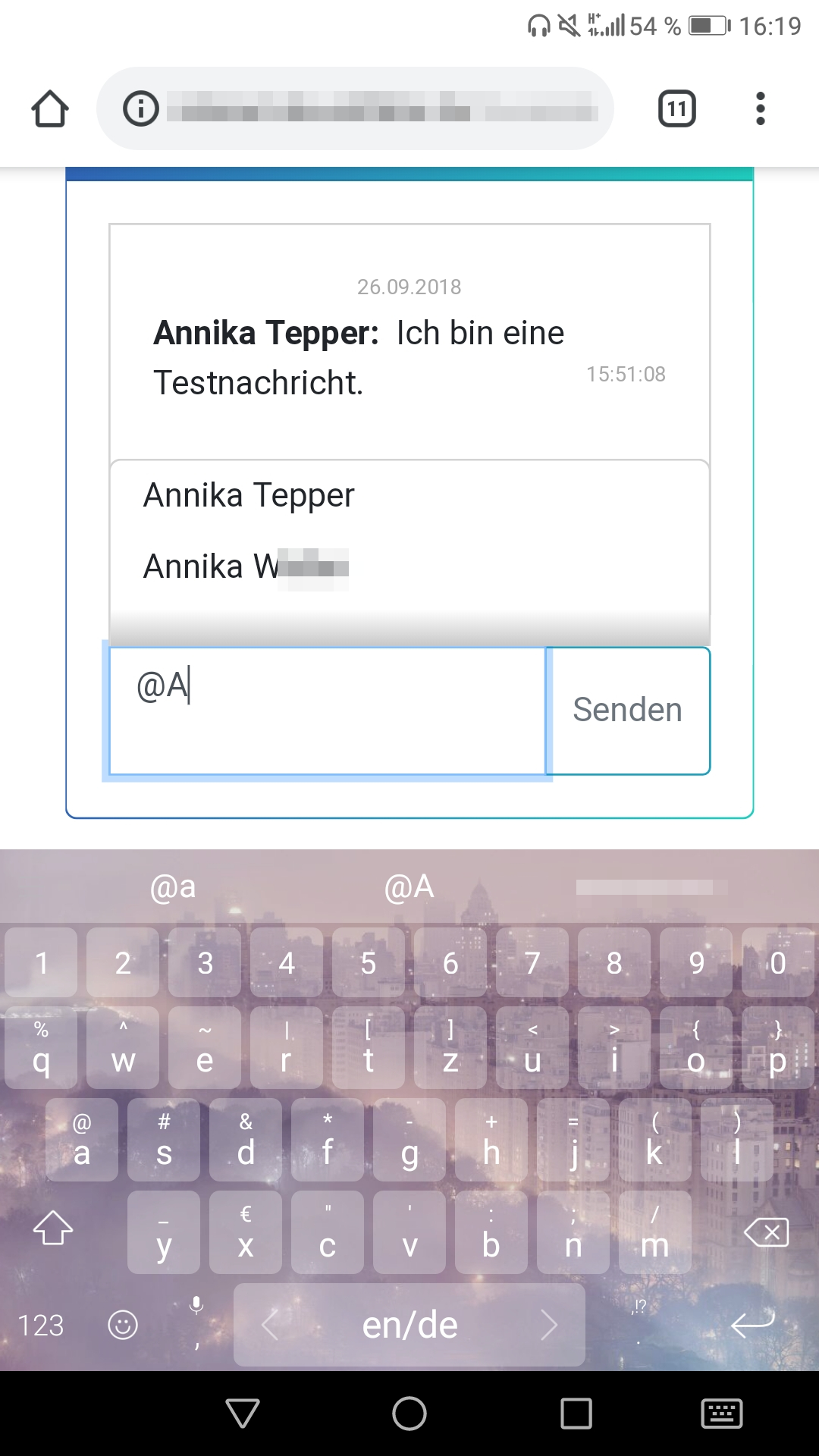This screenshot has height=1456, width=819.
Task: Open the browser overflow menu
Action: [760, 108]
